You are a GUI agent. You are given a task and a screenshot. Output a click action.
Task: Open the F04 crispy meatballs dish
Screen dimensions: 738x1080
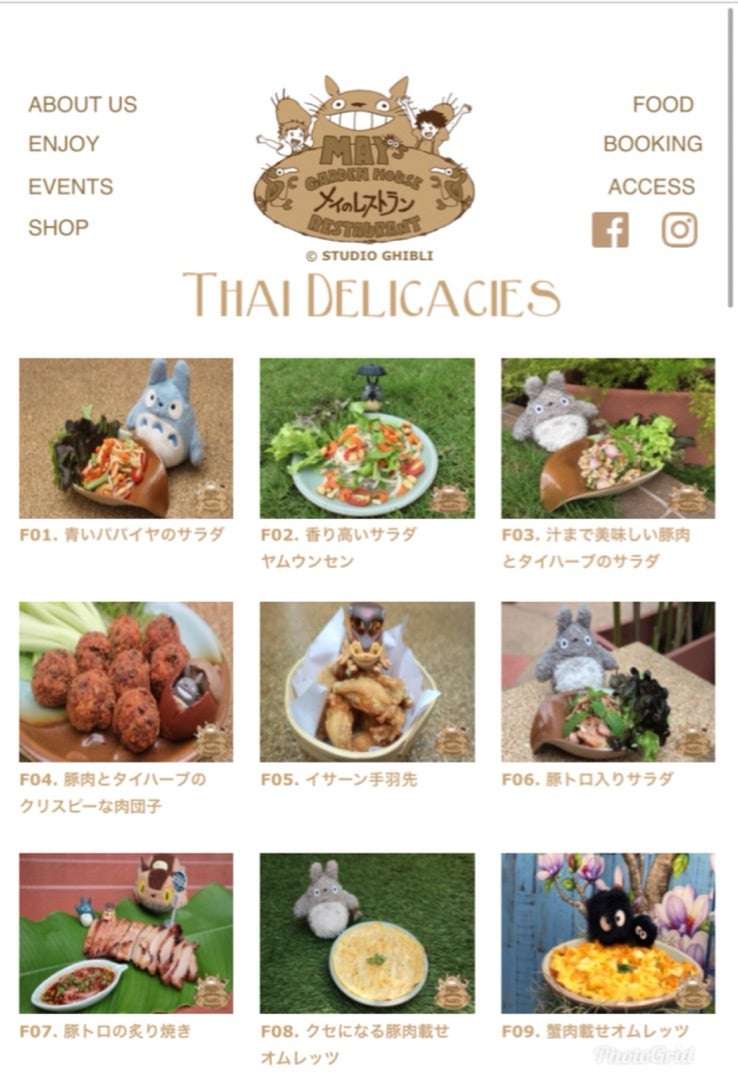126,681
